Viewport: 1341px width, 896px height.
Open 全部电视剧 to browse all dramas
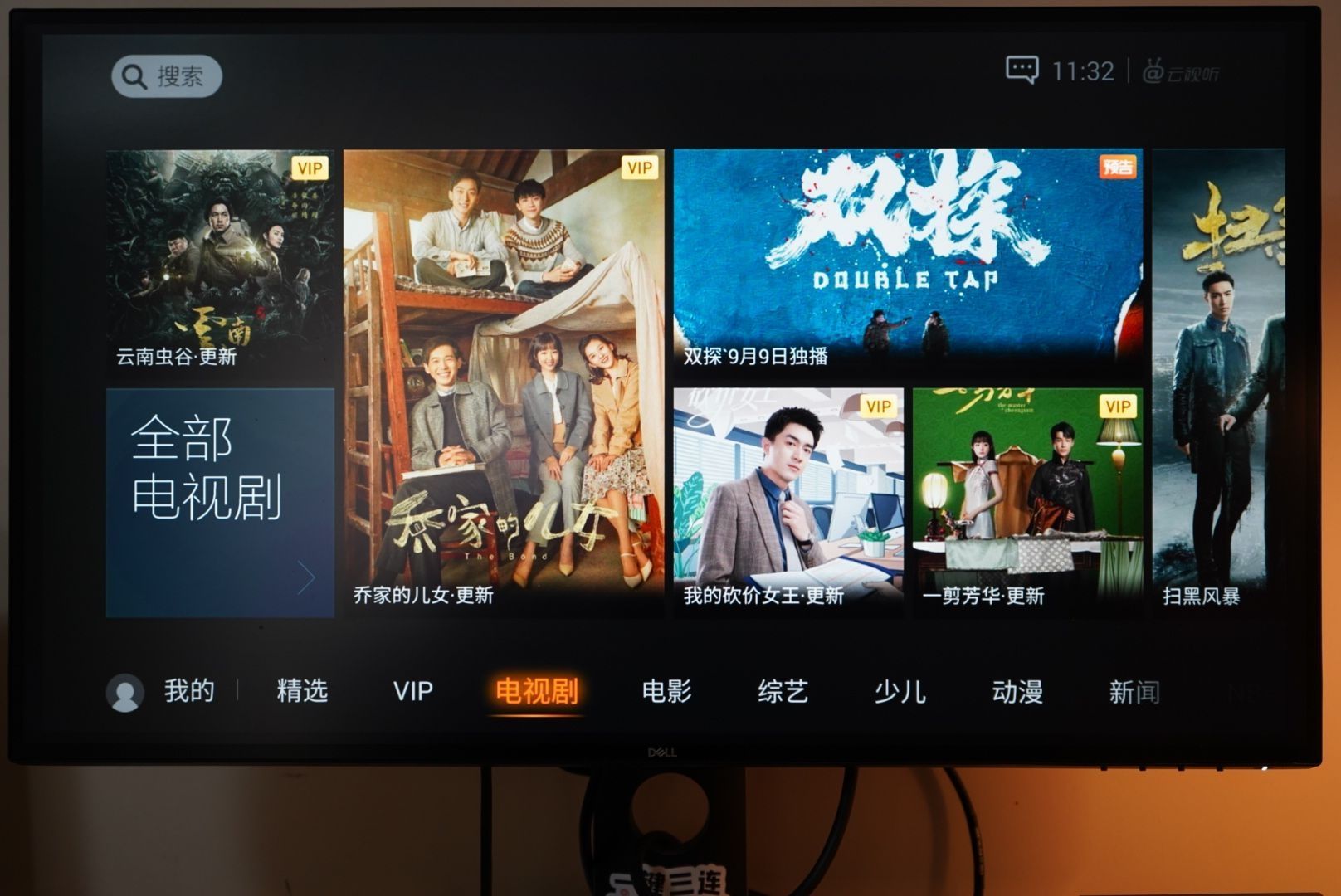click(221, 503)
